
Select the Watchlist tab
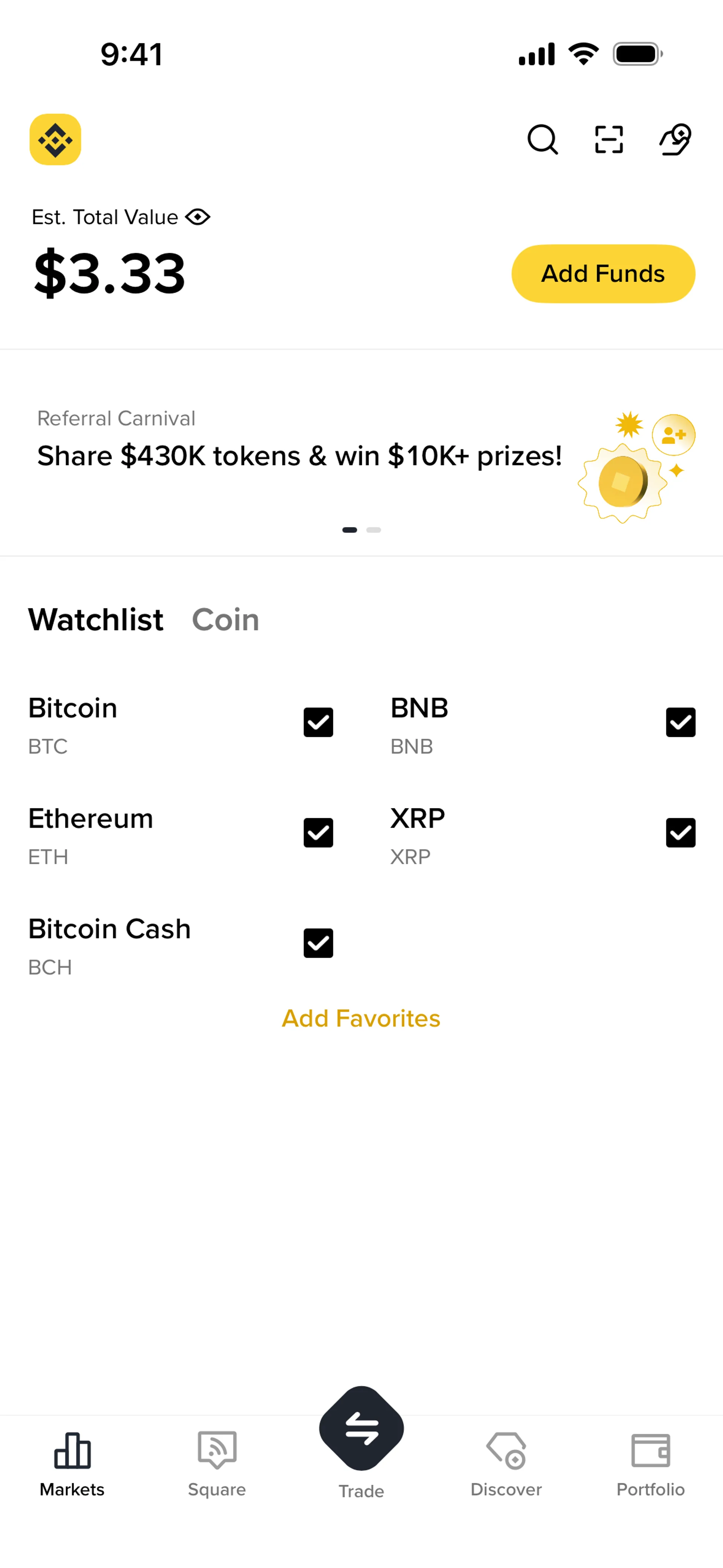tap(96, 620)
